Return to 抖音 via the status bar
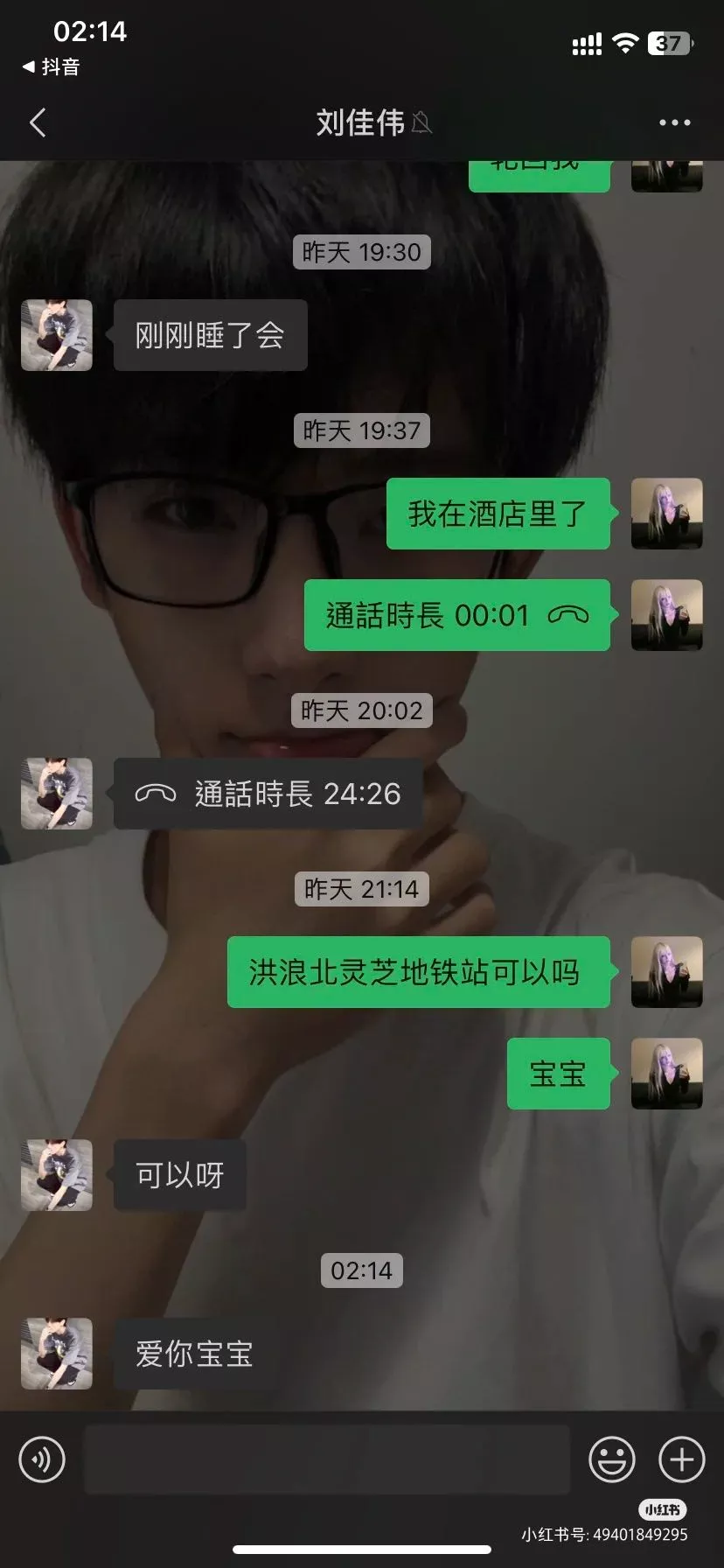The width and height of the screenshot is (724, 1568). tap(51, 66)
